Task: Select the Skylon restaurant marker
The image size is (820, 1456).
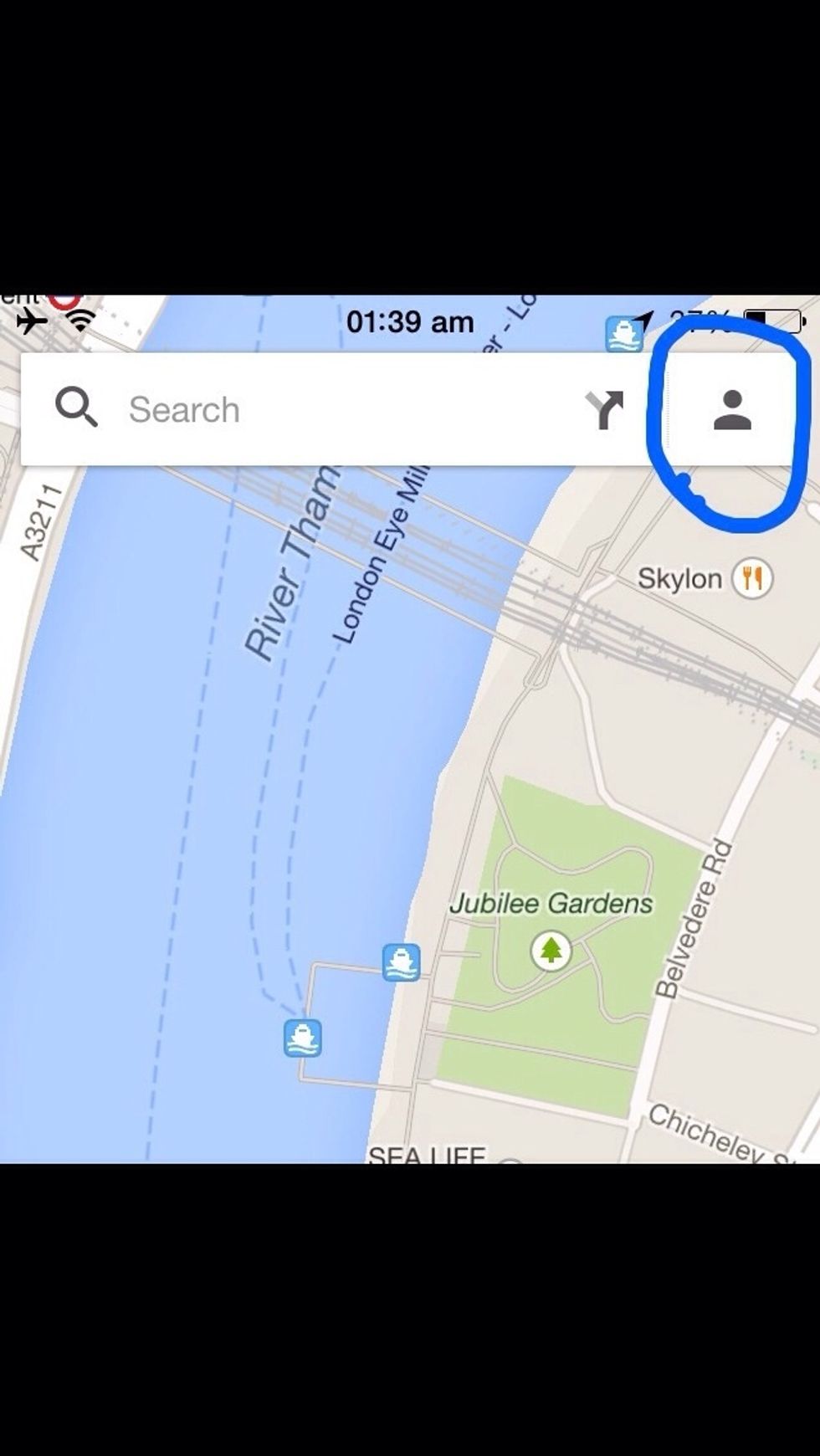Action: pyautogui.click(x=752, y=578)
